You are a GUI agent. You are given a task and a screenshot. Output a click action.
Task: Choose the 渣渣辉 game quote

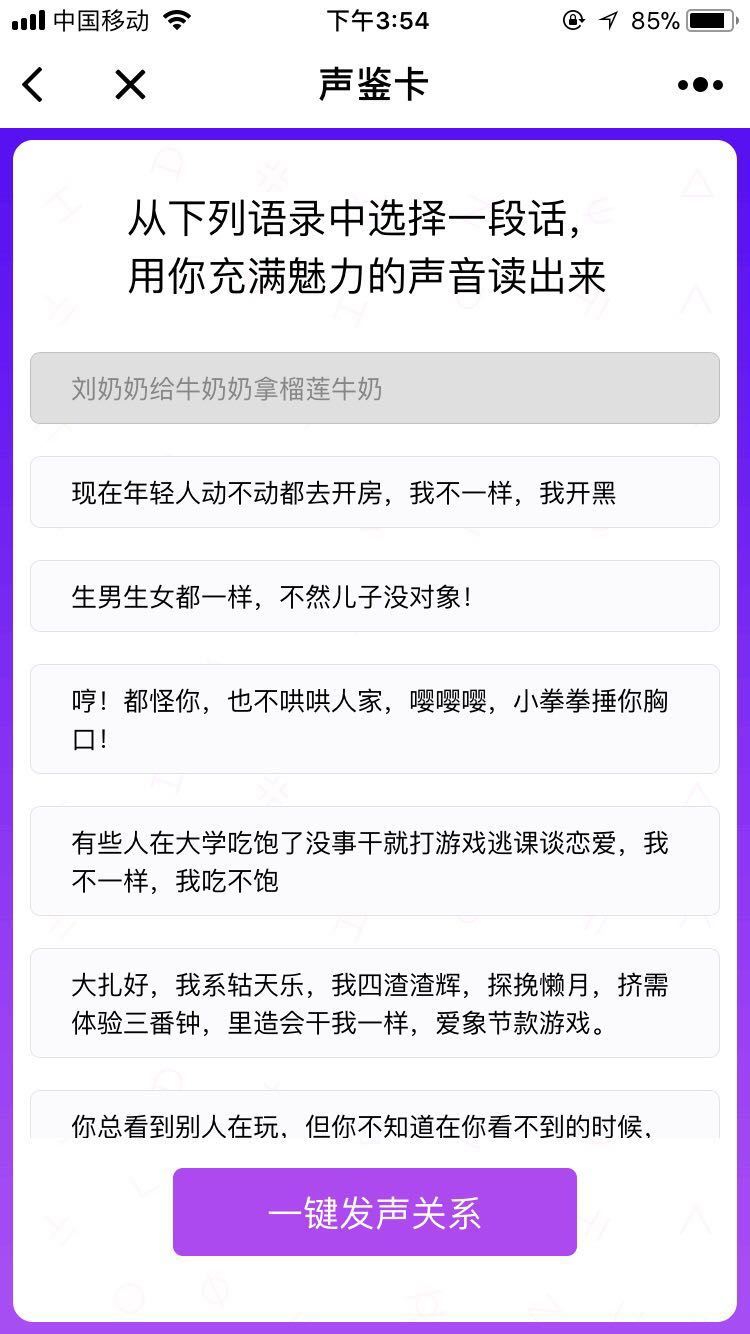(375, 1003)
